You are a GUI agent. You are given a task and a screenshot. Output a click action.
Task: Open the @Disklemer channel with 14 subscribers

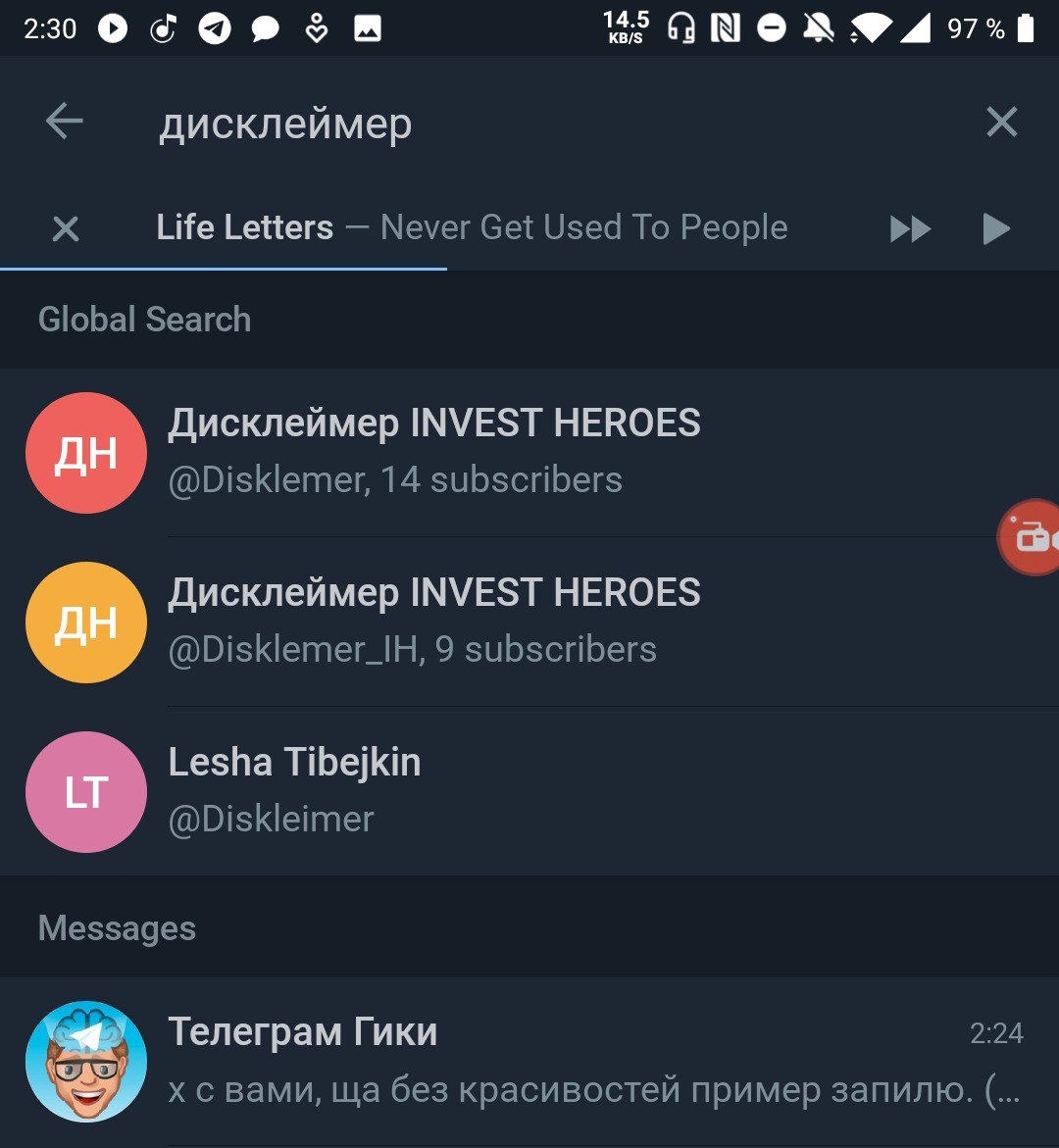(x=529, y=453)
